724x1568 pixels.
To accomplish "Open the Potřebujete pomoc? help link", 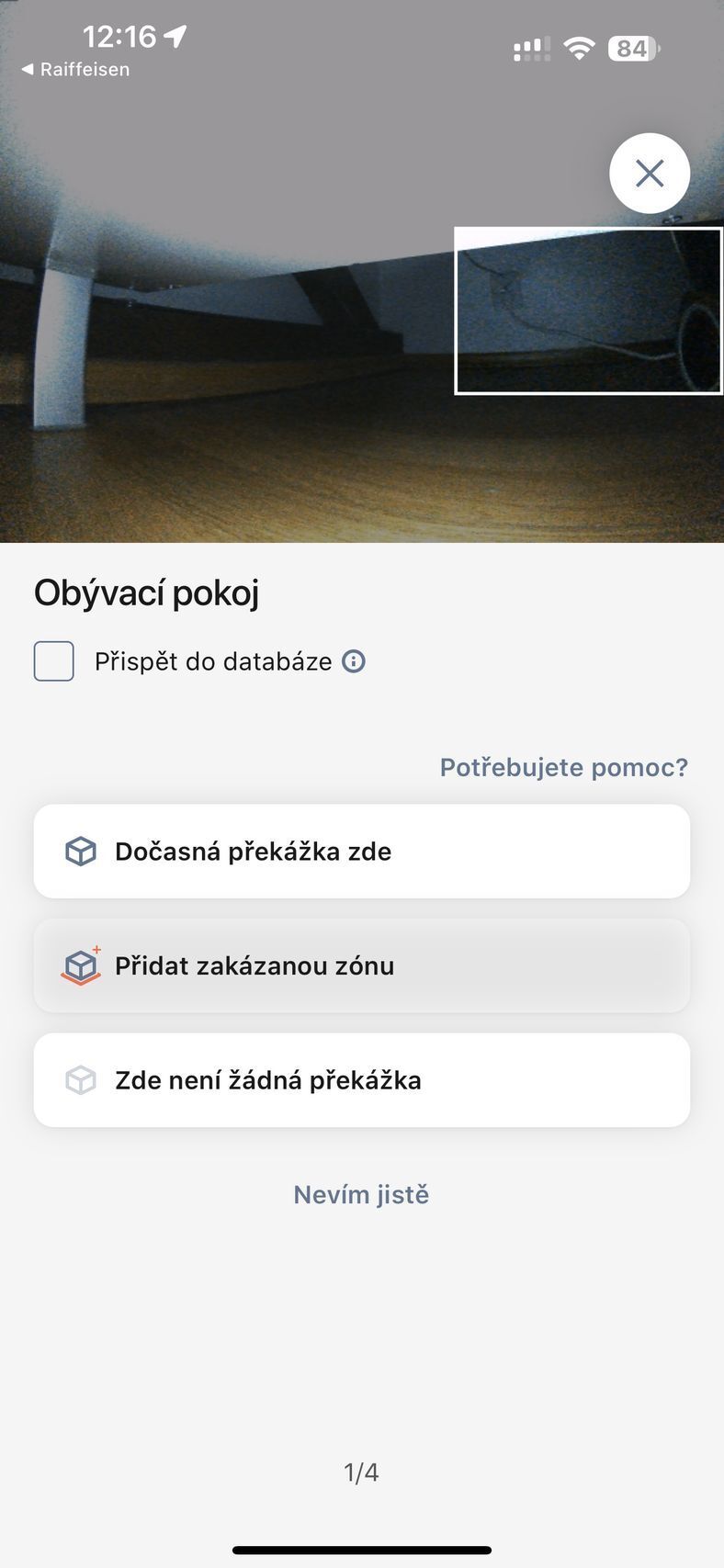I will pos(563,766).
